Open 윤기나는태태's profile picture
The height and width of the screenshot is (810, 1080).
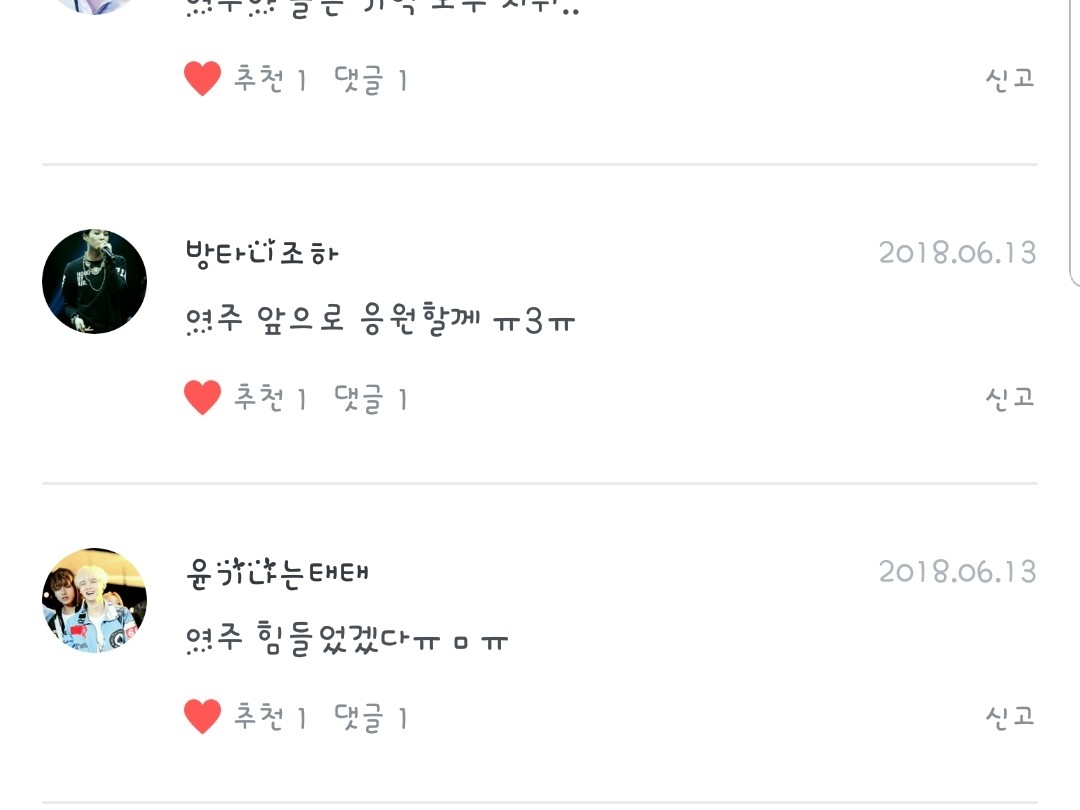95,600
